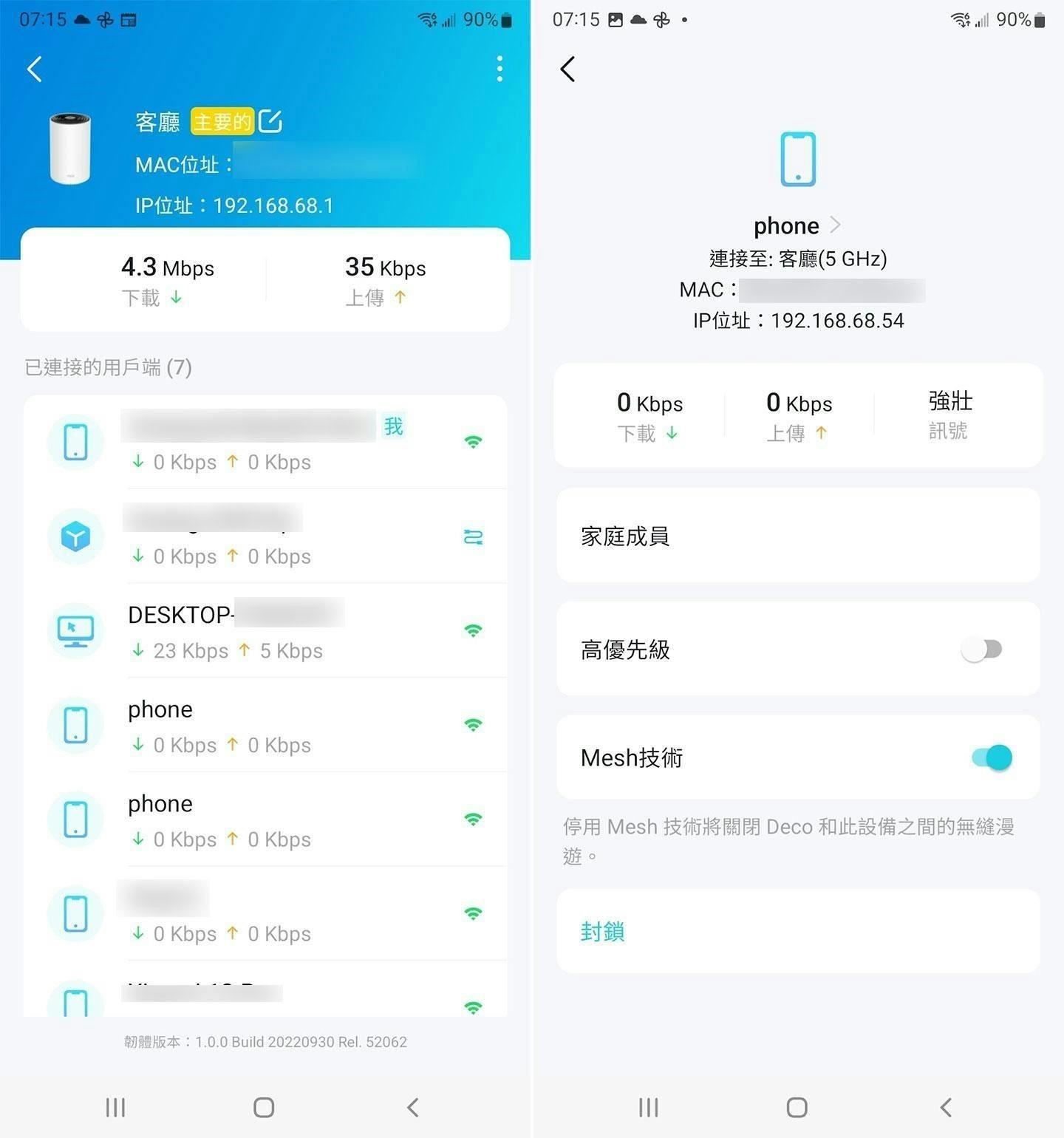Tap 封鎖 to block this device
The image size is (1064, 1138).
[602, 931]
